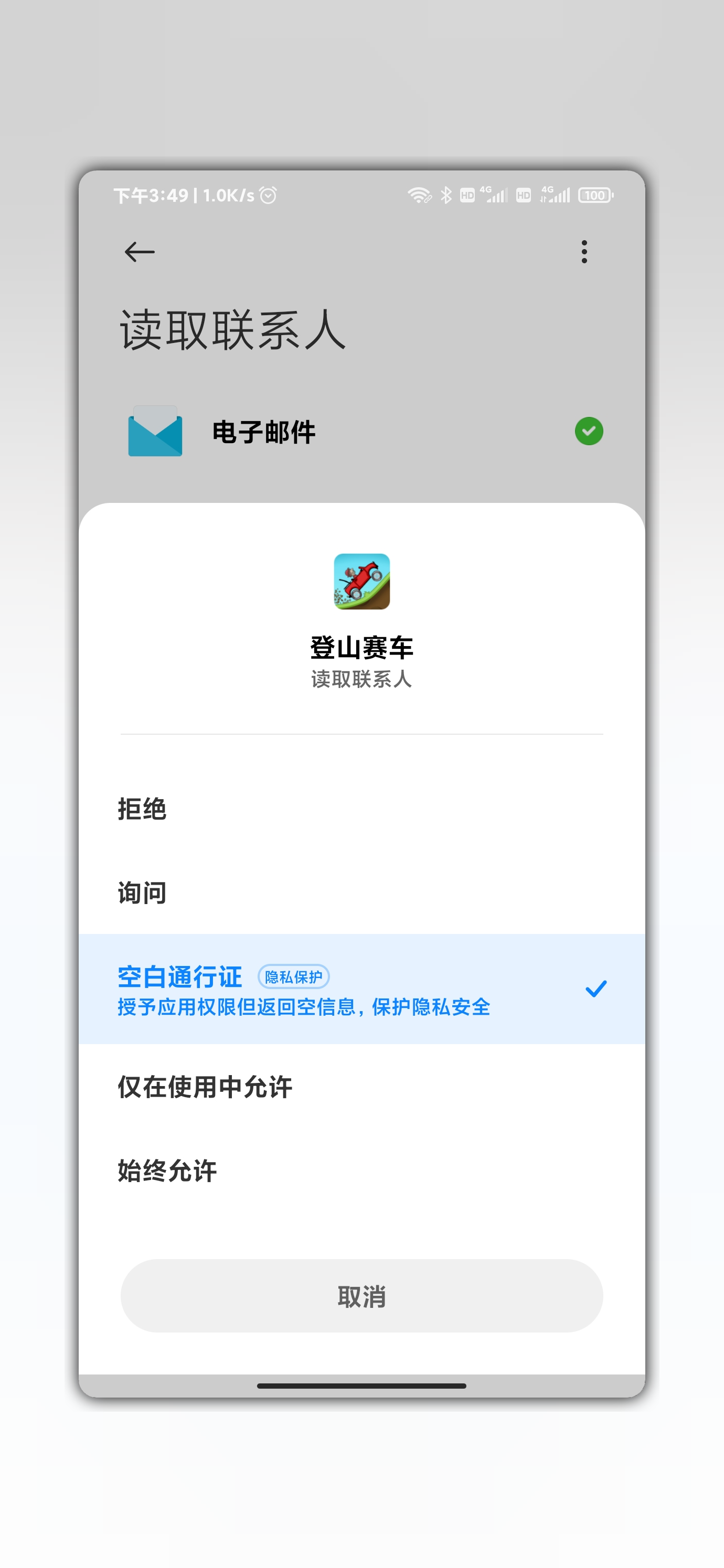Click the 隐私保护 badge label
The height and width of the screenshot is (1568, 724).
[294, 976]
